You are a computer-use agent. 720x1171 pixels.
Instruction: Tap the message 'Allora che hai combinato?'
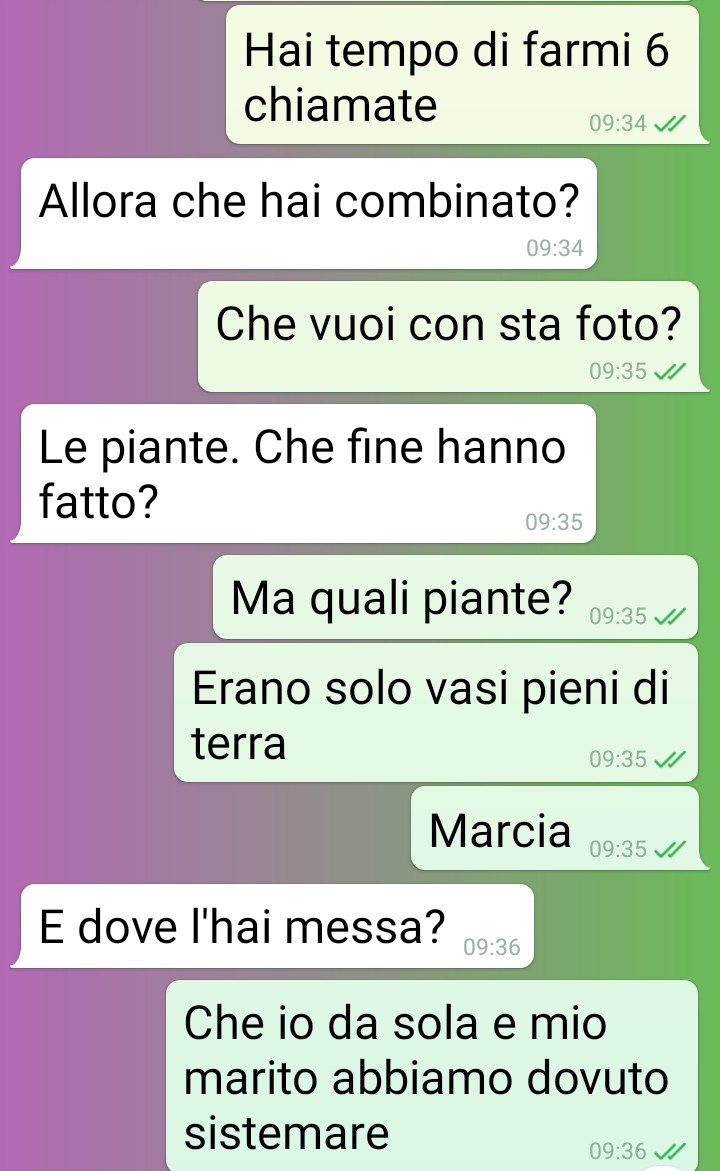click(308, 212)
